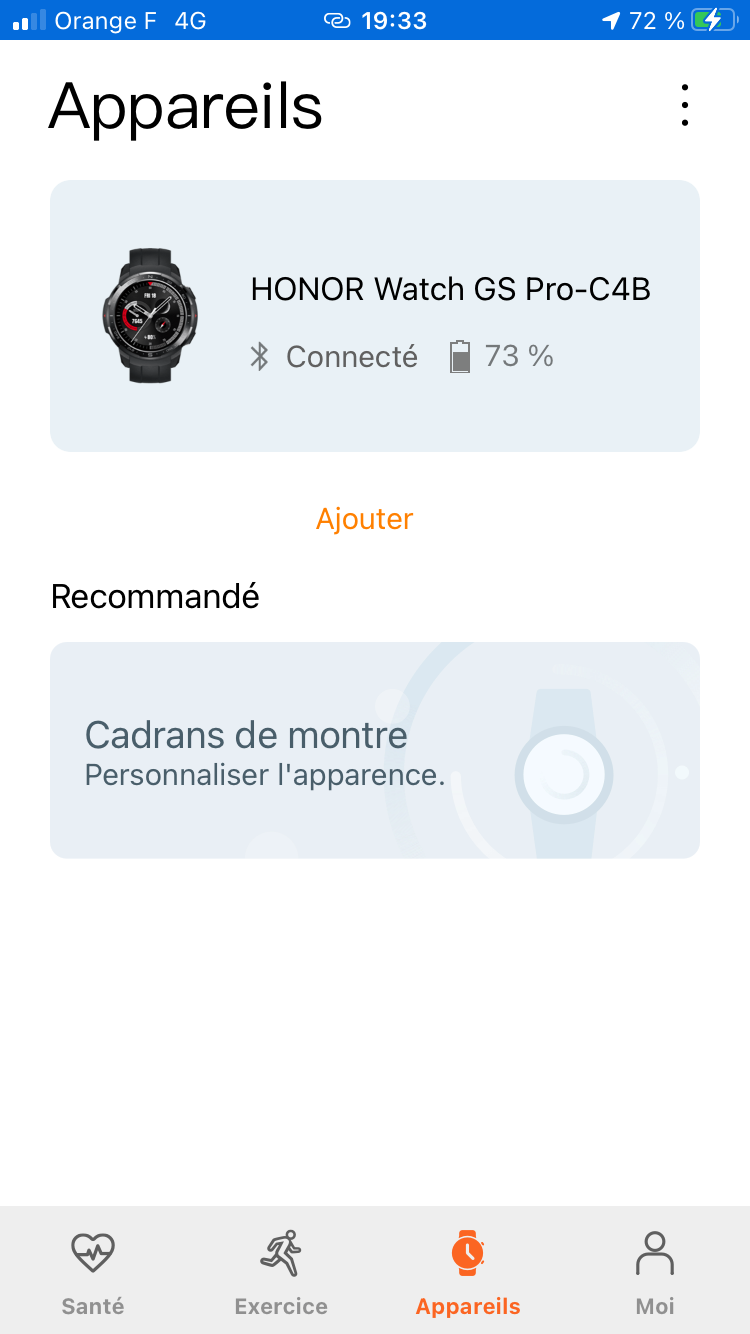
Task: Tap the 19:33 clock in the status bar
Action: (x=393, y=20)
